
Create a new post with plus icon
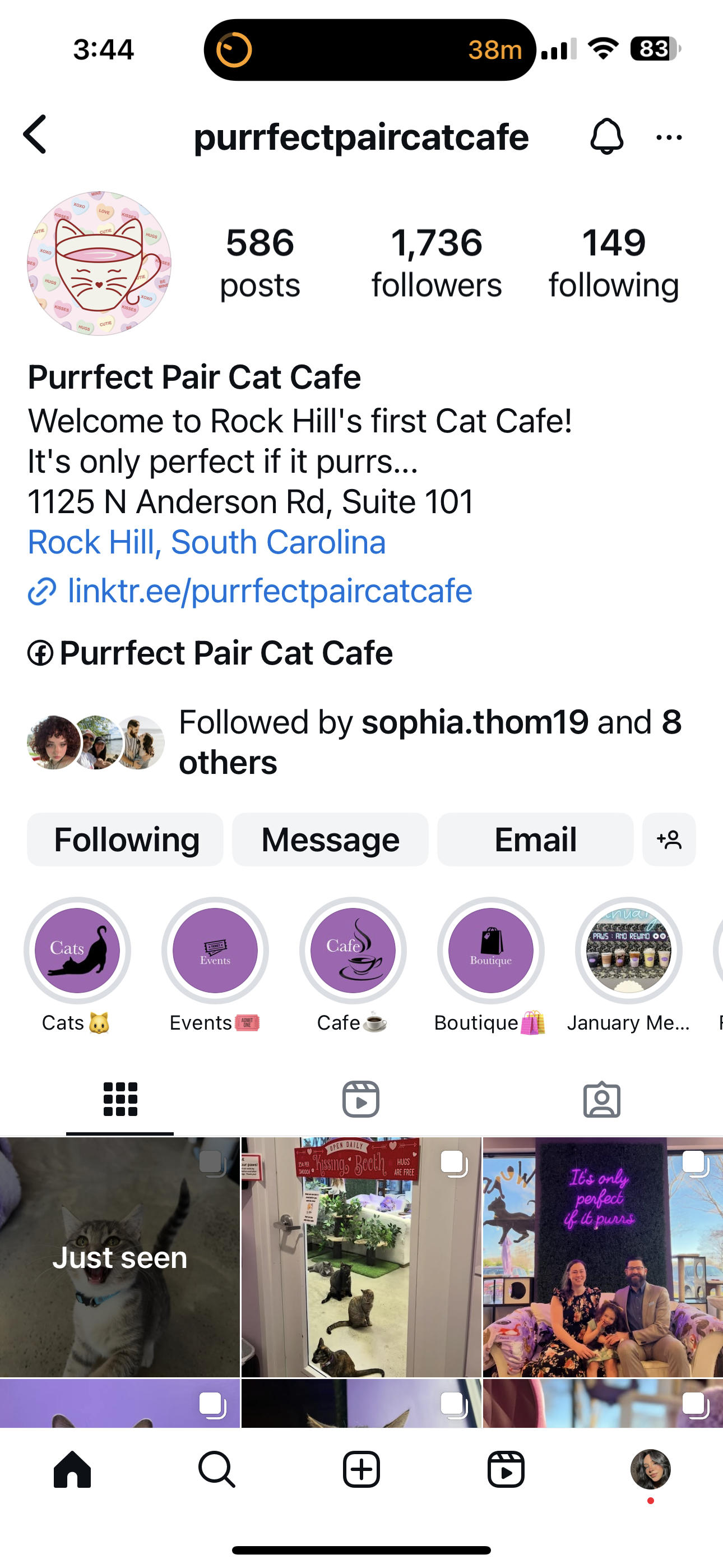coord(361,1469)
